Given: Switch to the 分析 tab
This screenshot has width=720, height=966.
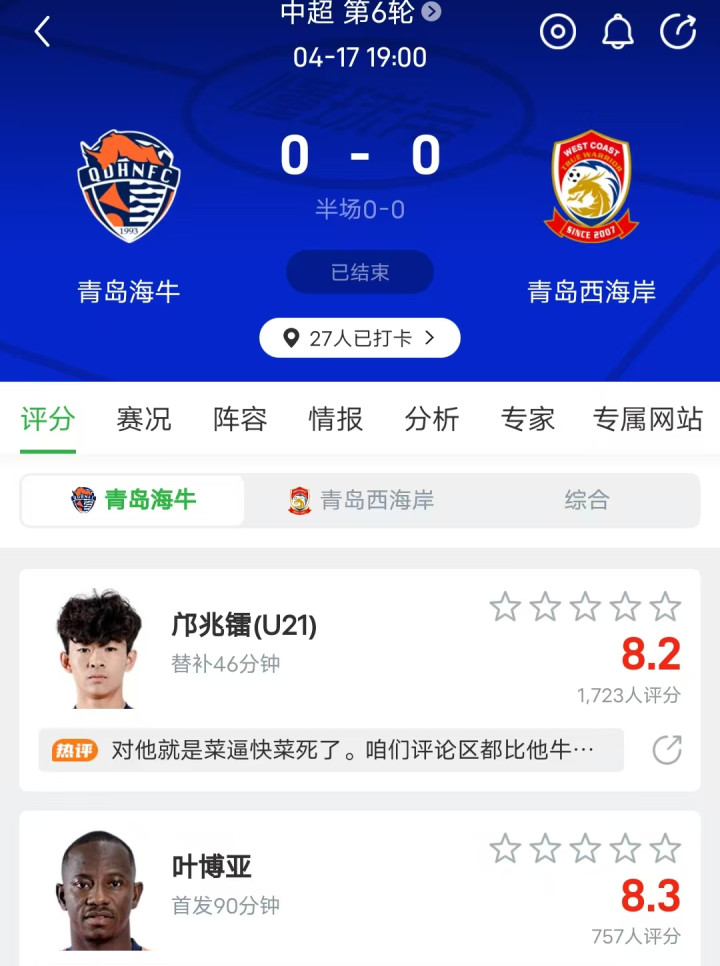Looking at the screenshot, I should 432,419.
